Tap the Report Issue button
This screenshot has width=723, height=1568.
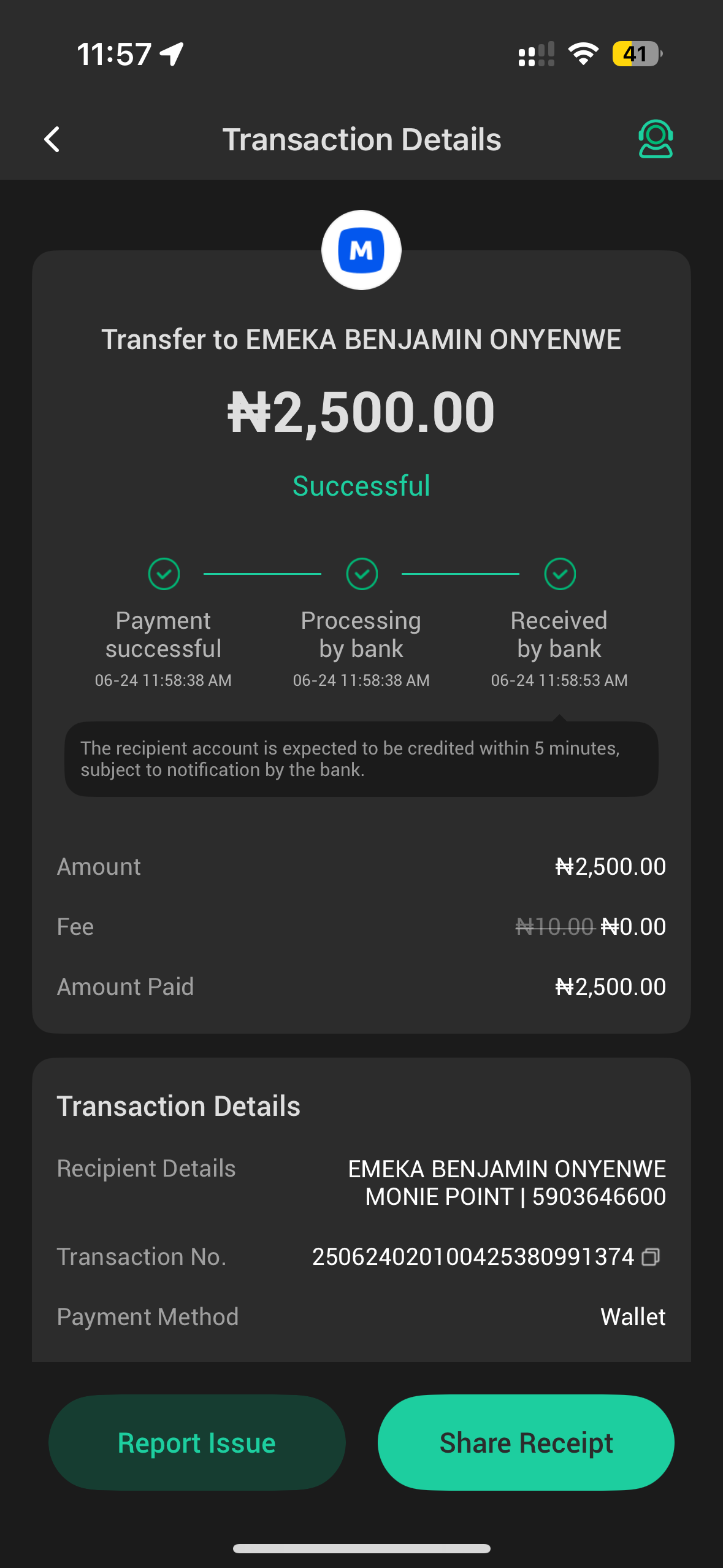tap(197, 1442)
